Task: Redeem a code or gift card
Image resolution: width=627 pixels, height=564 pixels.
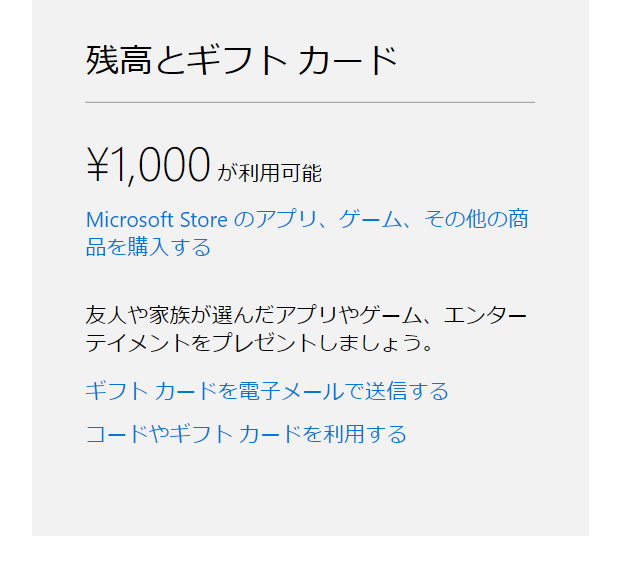Action: point(246,434)
